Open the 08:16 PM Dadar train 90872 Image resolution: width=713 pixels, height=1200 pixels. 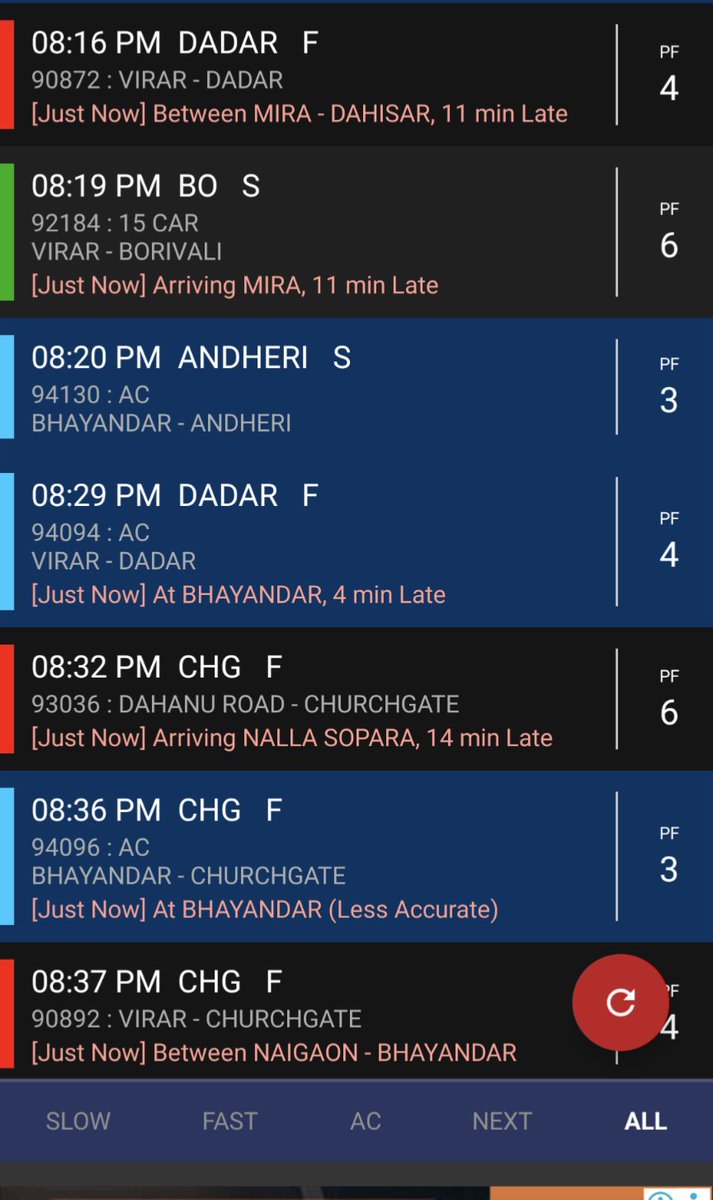pyautogui.click(x=356, y=74)
